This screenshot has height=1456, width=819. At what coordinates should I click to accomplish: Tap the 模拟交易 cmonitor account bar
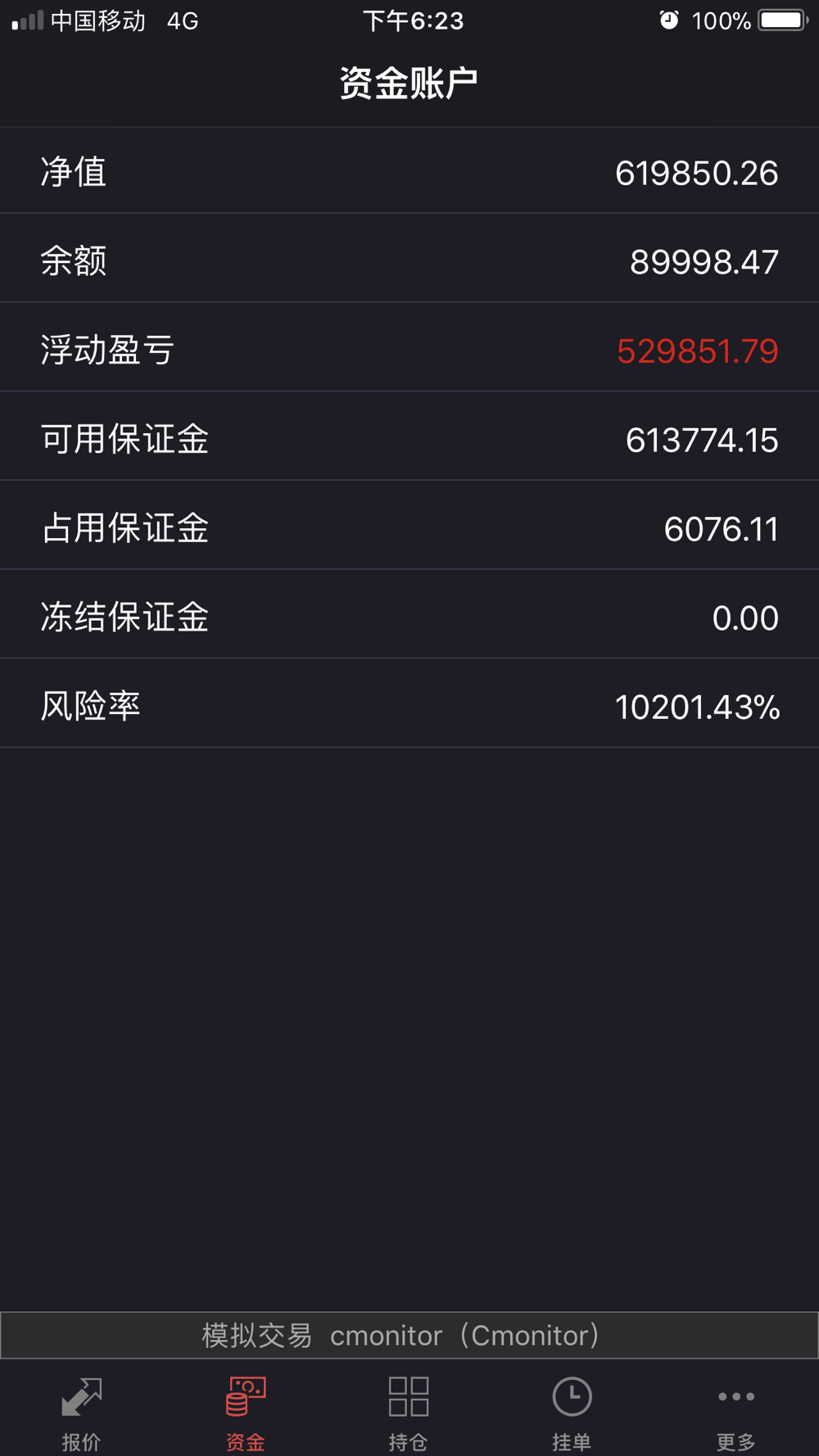click(x=409, y=1335)
